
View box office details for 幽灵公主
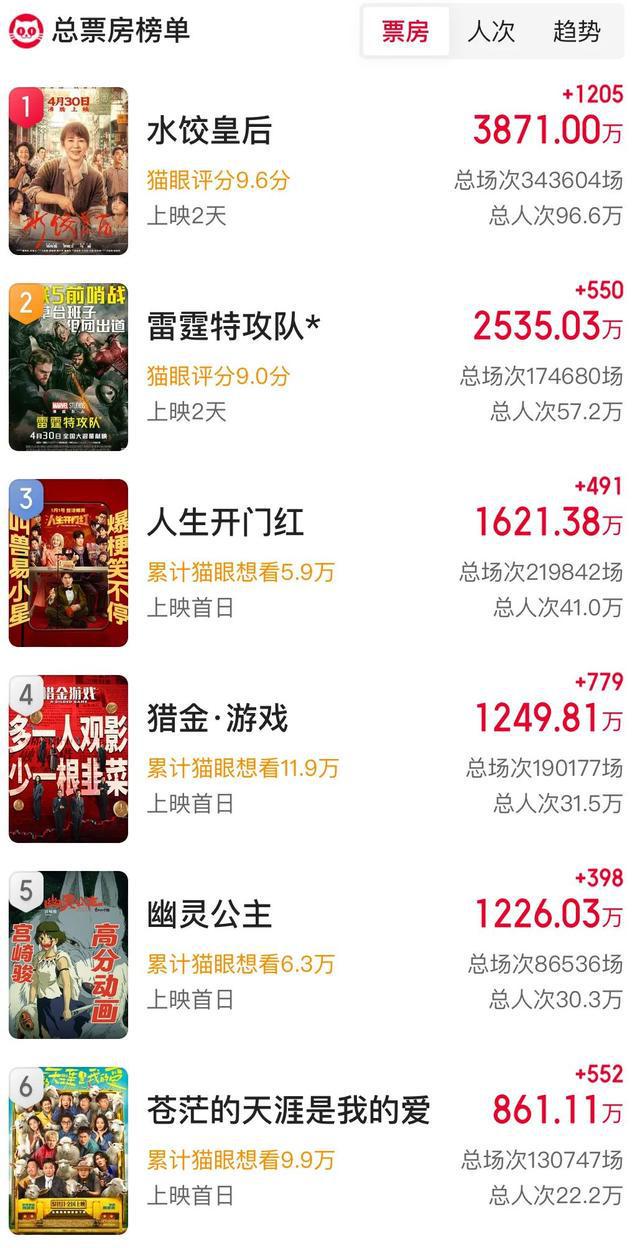pos(209,915)
